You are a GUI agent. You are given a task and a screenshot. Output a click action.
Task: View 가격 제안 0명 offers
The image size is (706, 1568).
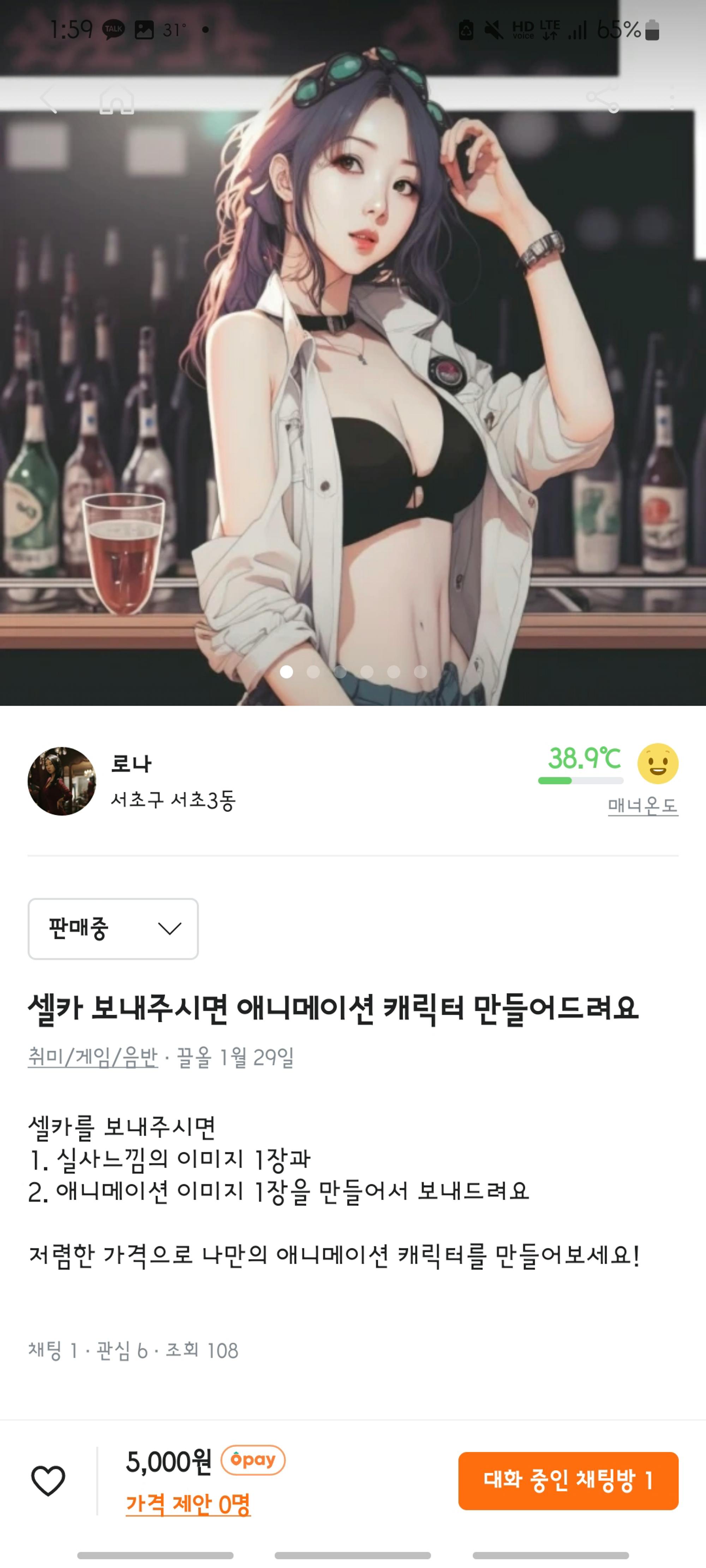tap(187, 1504)
